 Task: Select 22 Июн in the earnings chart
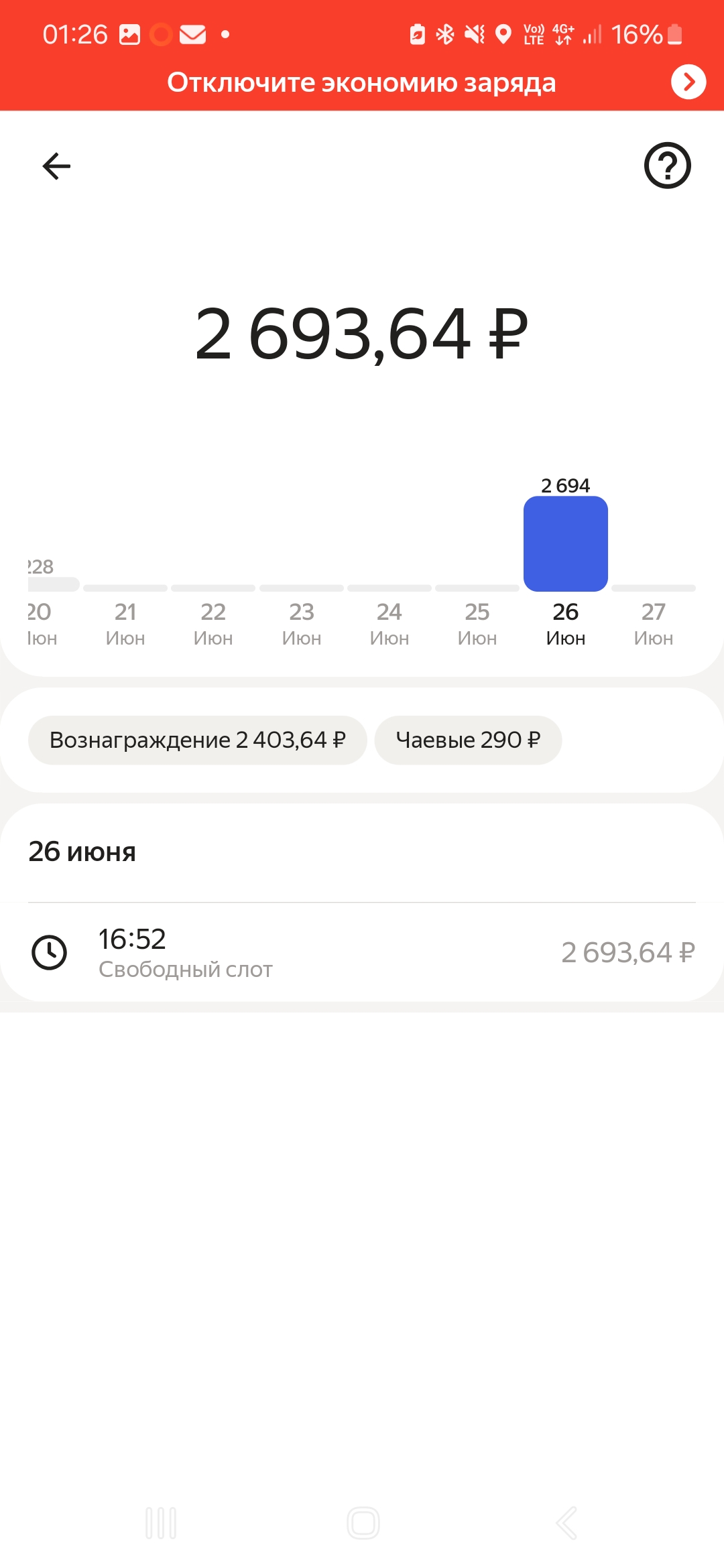(x=213, y=616)
